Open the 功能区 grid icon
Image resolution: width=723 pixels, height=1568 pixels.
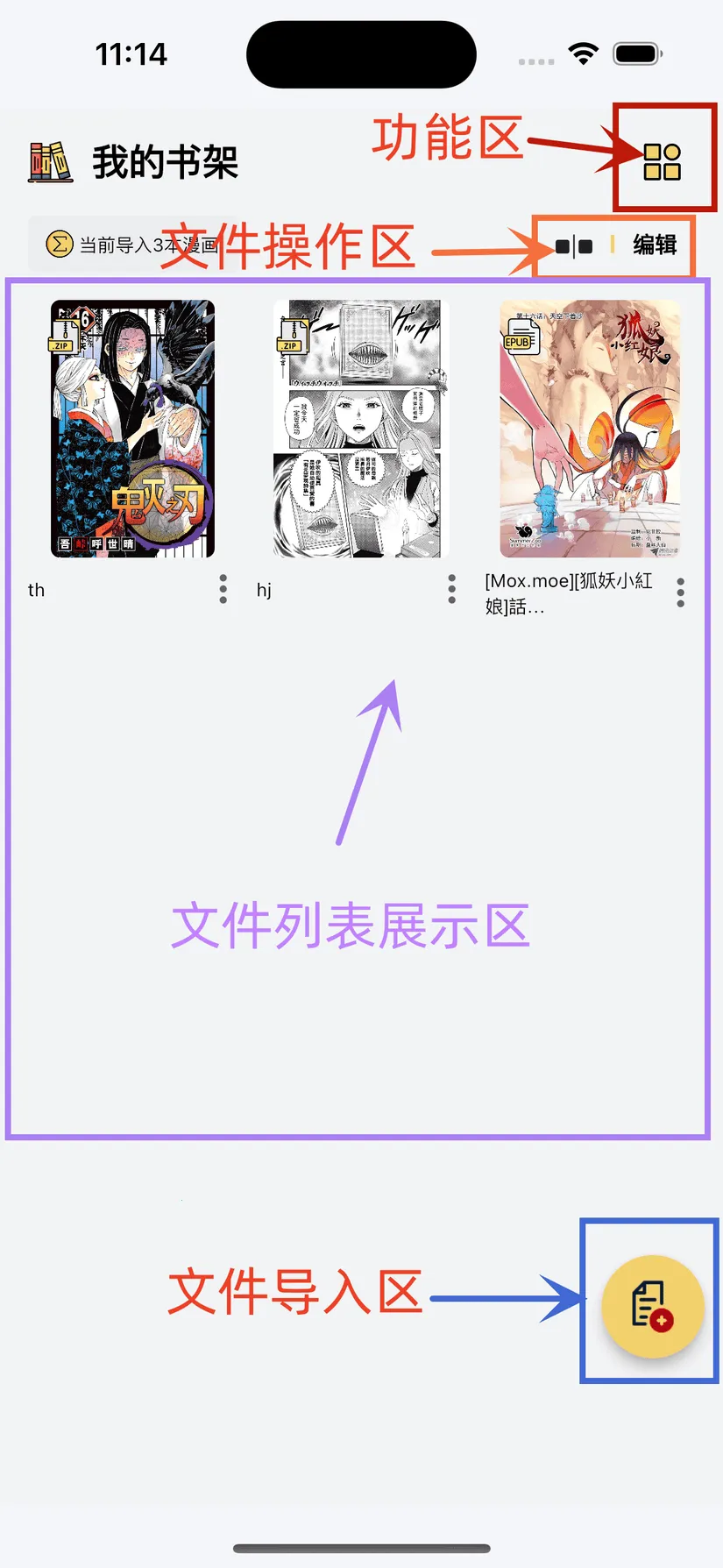[664, 162]
